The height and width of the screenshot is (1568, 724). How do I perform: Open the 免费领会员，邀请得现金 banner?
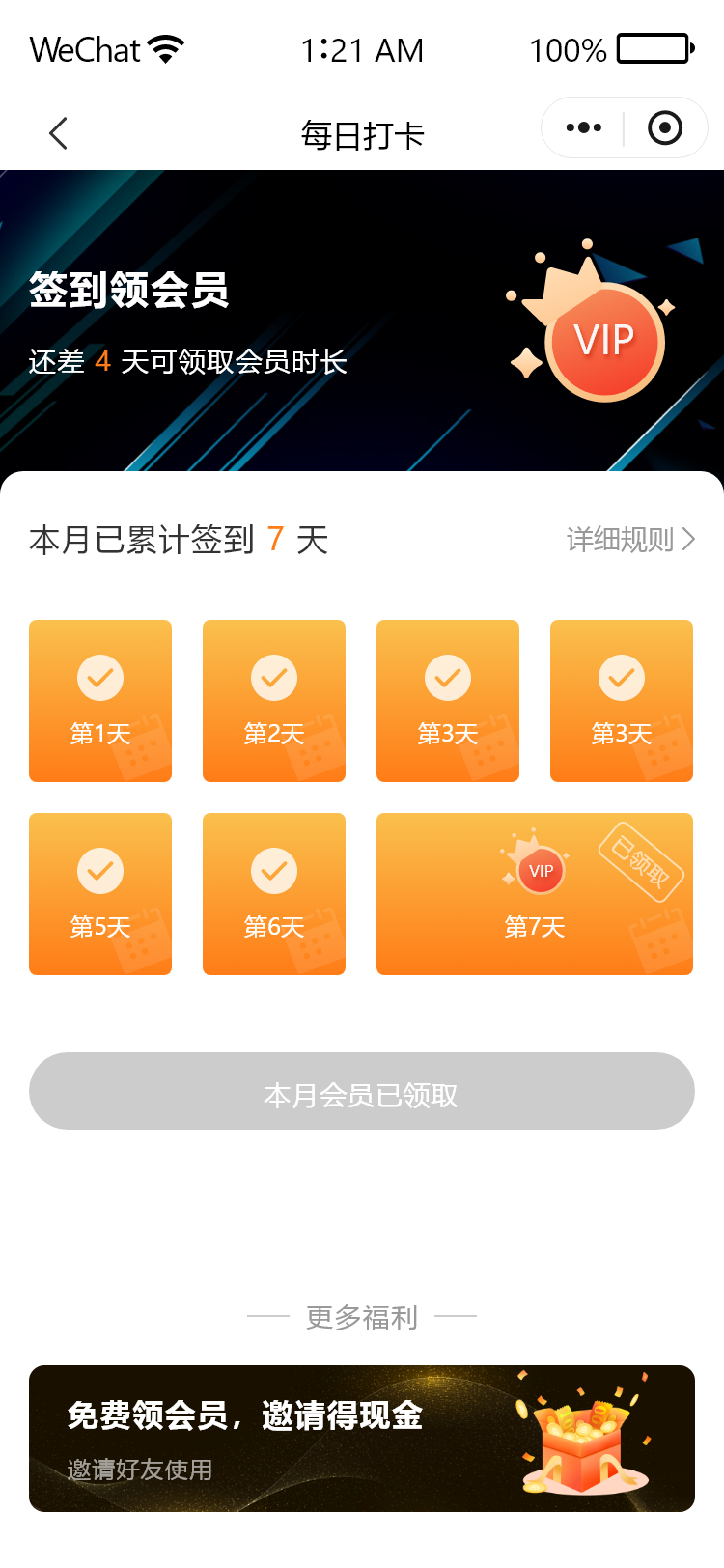click(x=362, y=1438)
